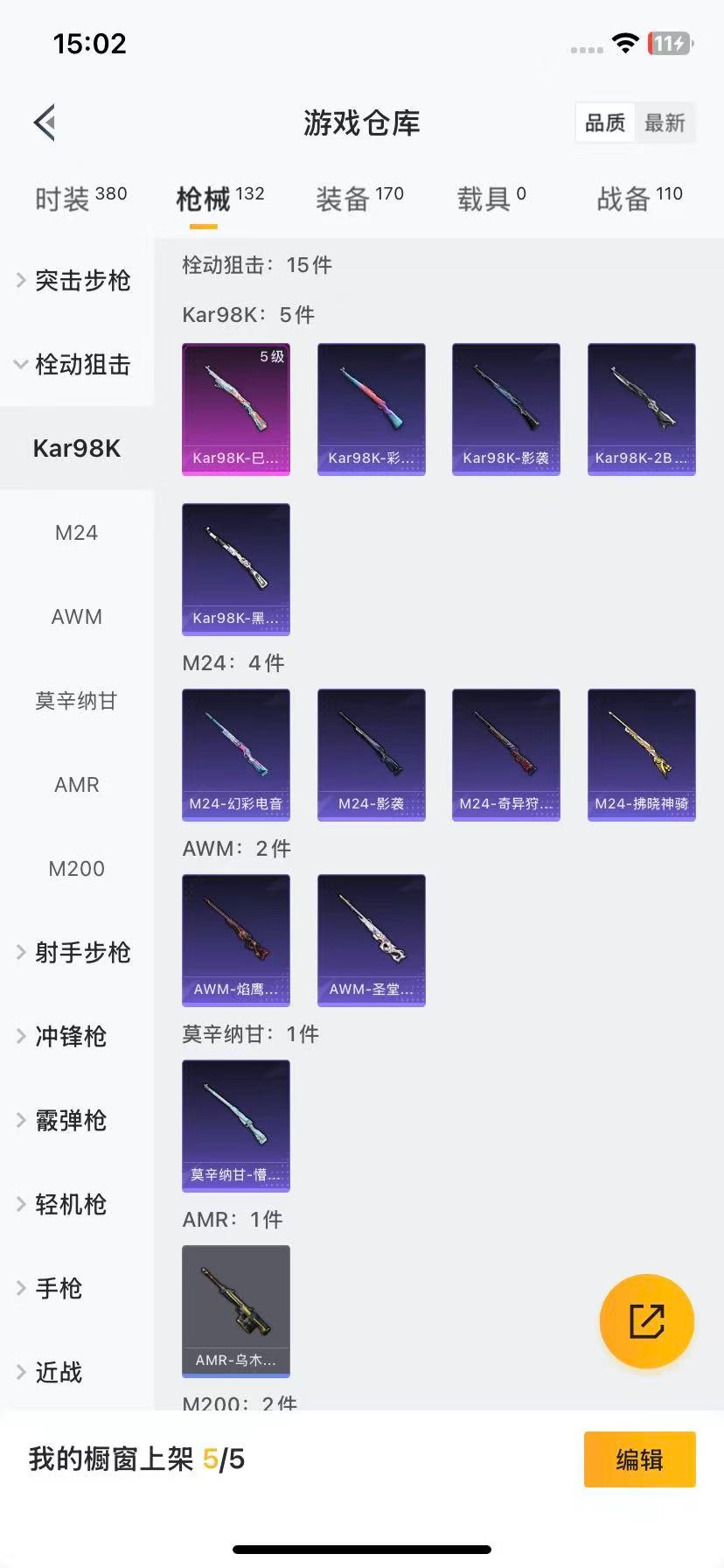This screenshot has width=724, height=1568.
Task: View the M24-拂晓神骑 skin
Action: tap(642, 754)
